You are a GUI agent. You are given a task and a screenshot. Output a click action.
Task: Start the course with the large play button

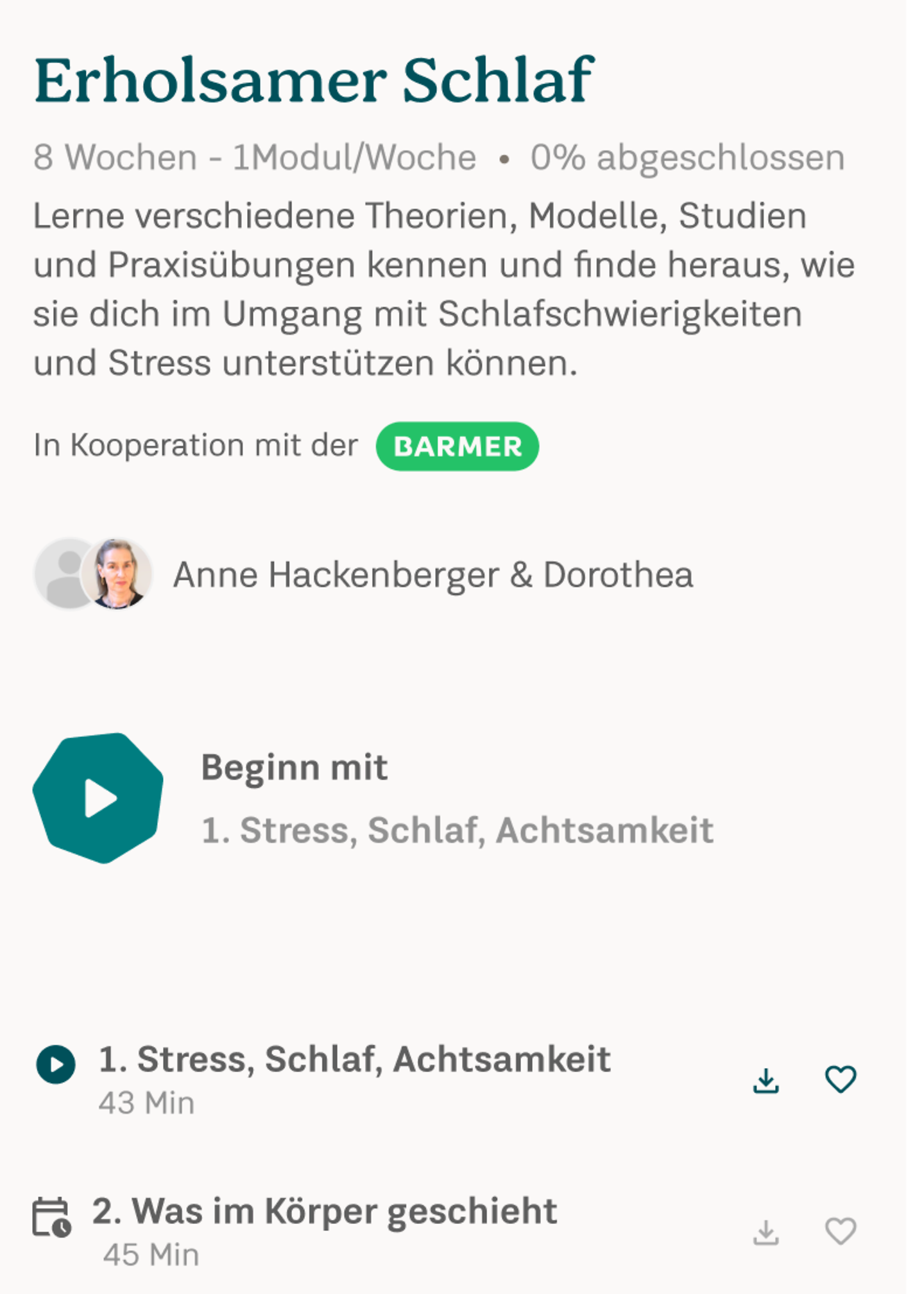coord(98,798)
